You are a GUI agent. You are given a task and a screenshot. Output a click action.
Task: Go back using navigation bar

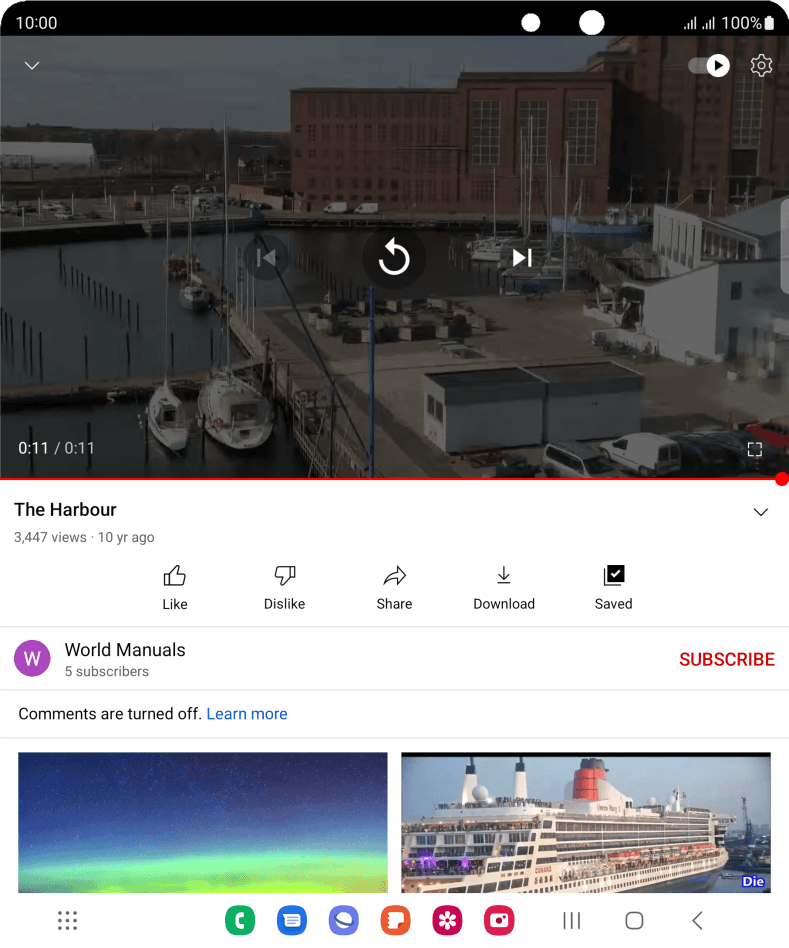tap(697, 921)
